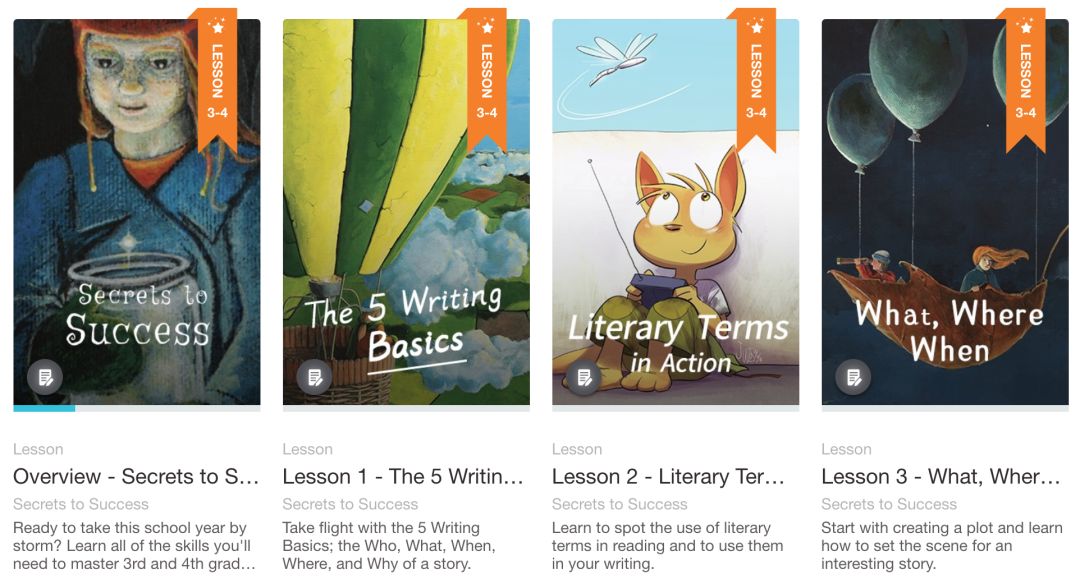Open the Secrets to Success overview card
1080x579 pixels.
click(x=136, y=210)
